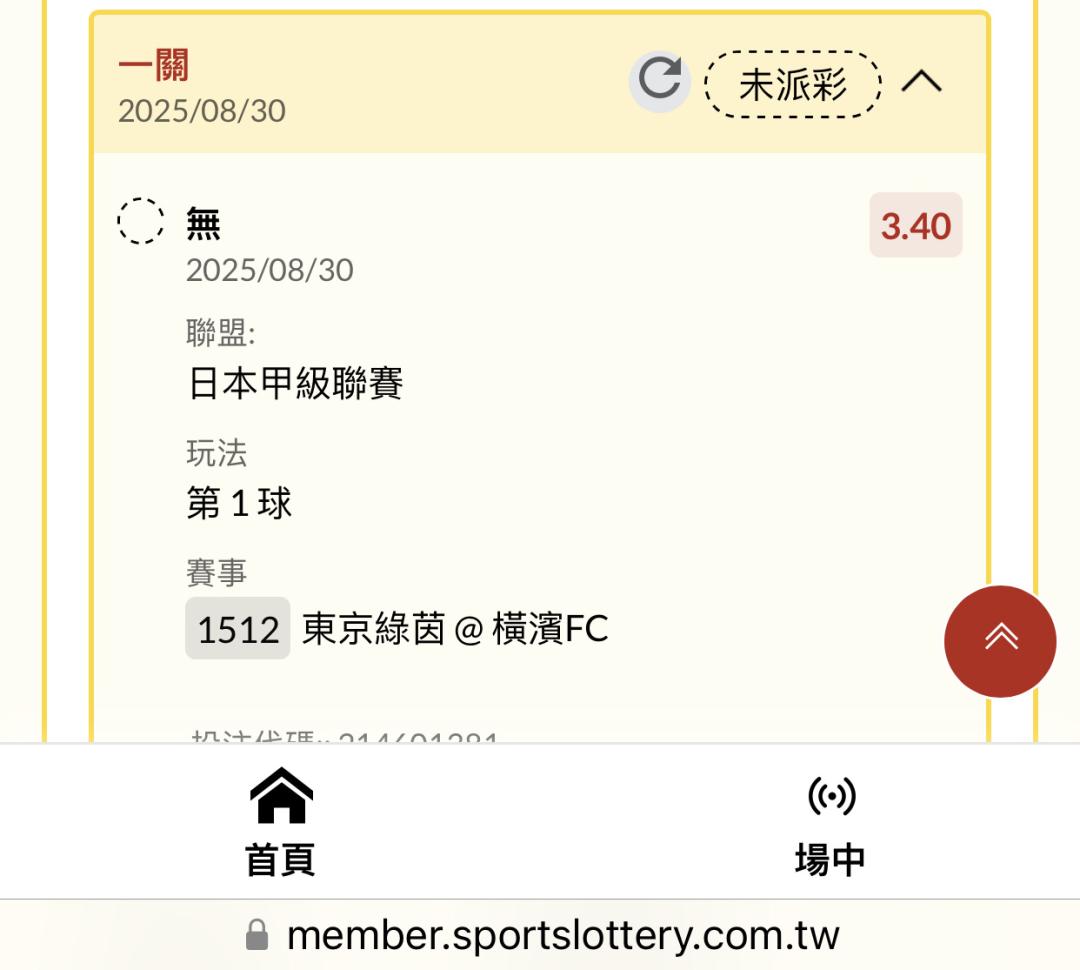1080x970 pixels.
Task: Switch to the 場中 tab
Action: pos(830,822)
